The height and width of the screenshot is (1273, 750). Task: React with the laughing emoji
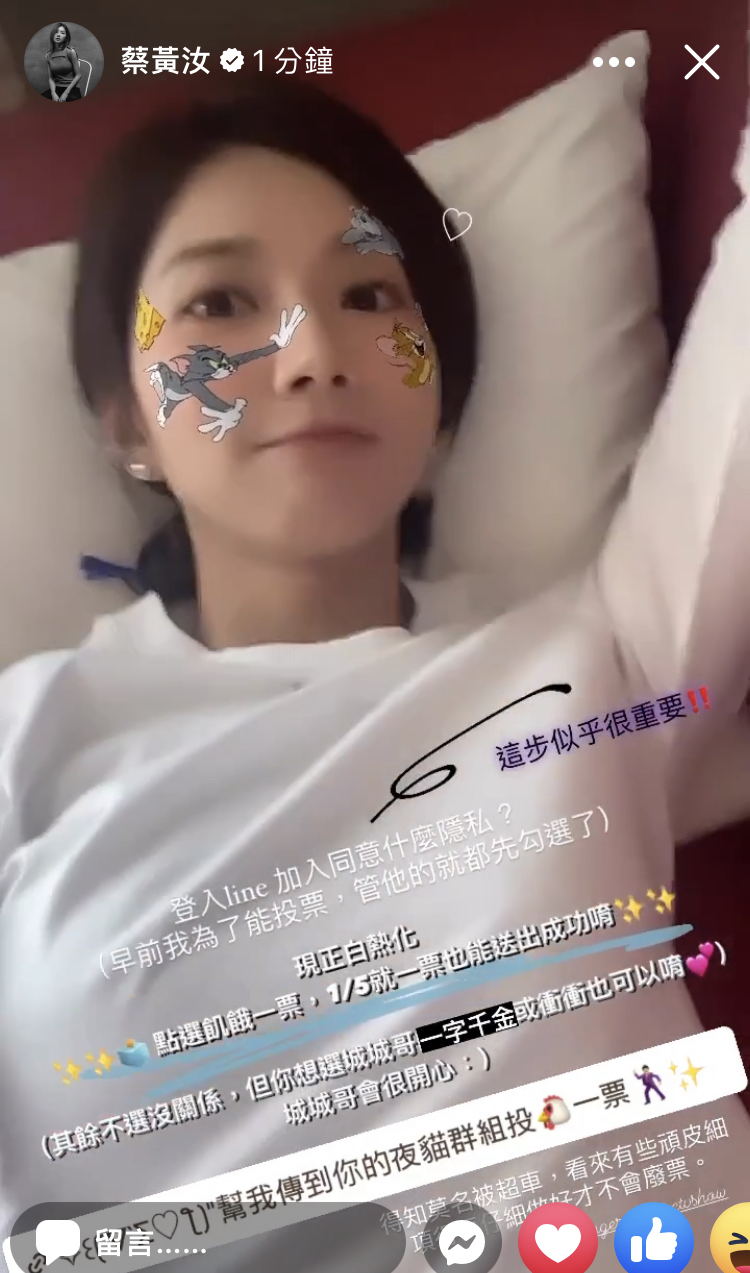(x=734, y=1242)
